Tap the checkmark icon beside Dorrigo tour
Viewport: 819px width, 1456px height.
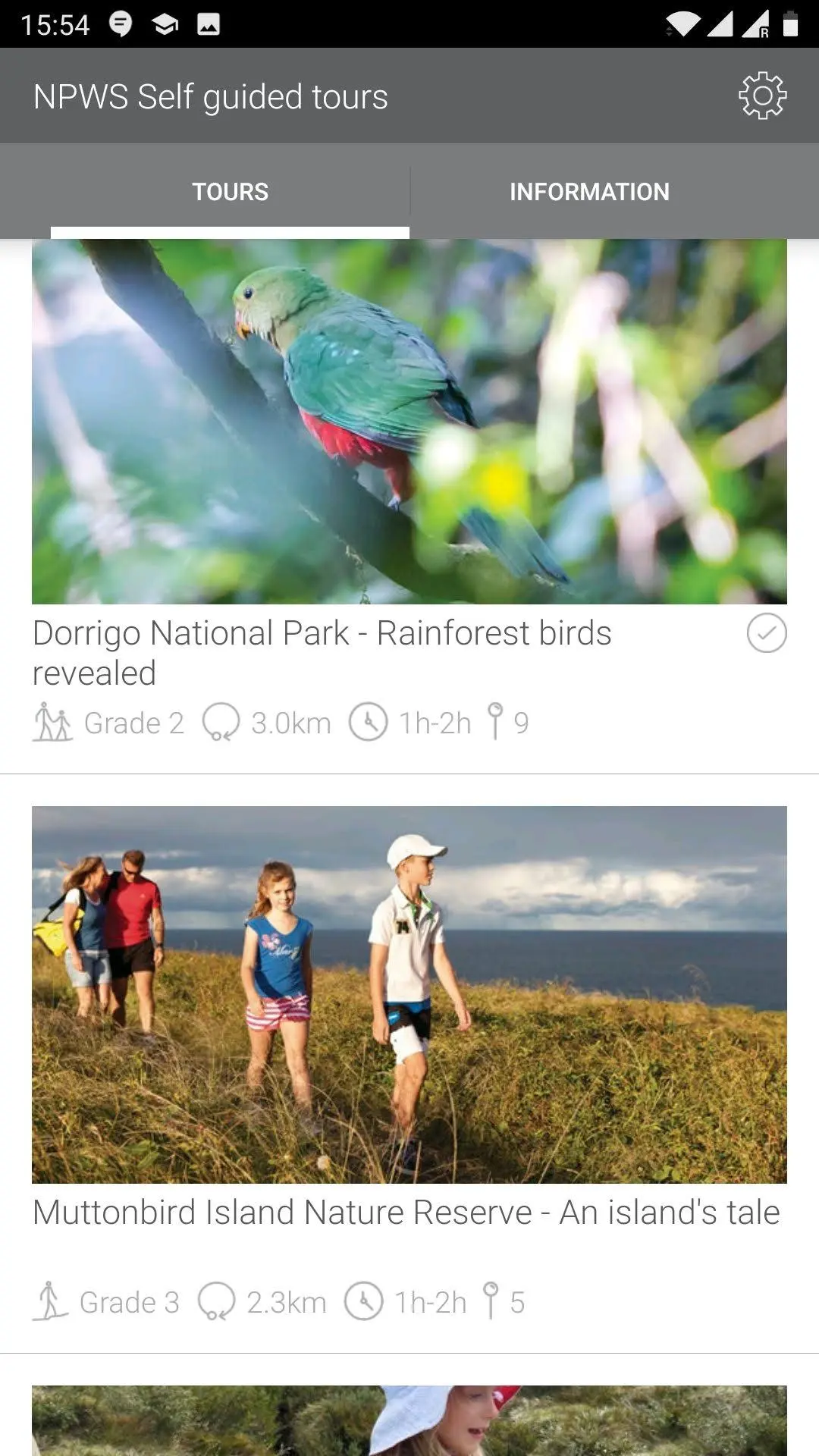pyautogui.click(x=766, y=633)
